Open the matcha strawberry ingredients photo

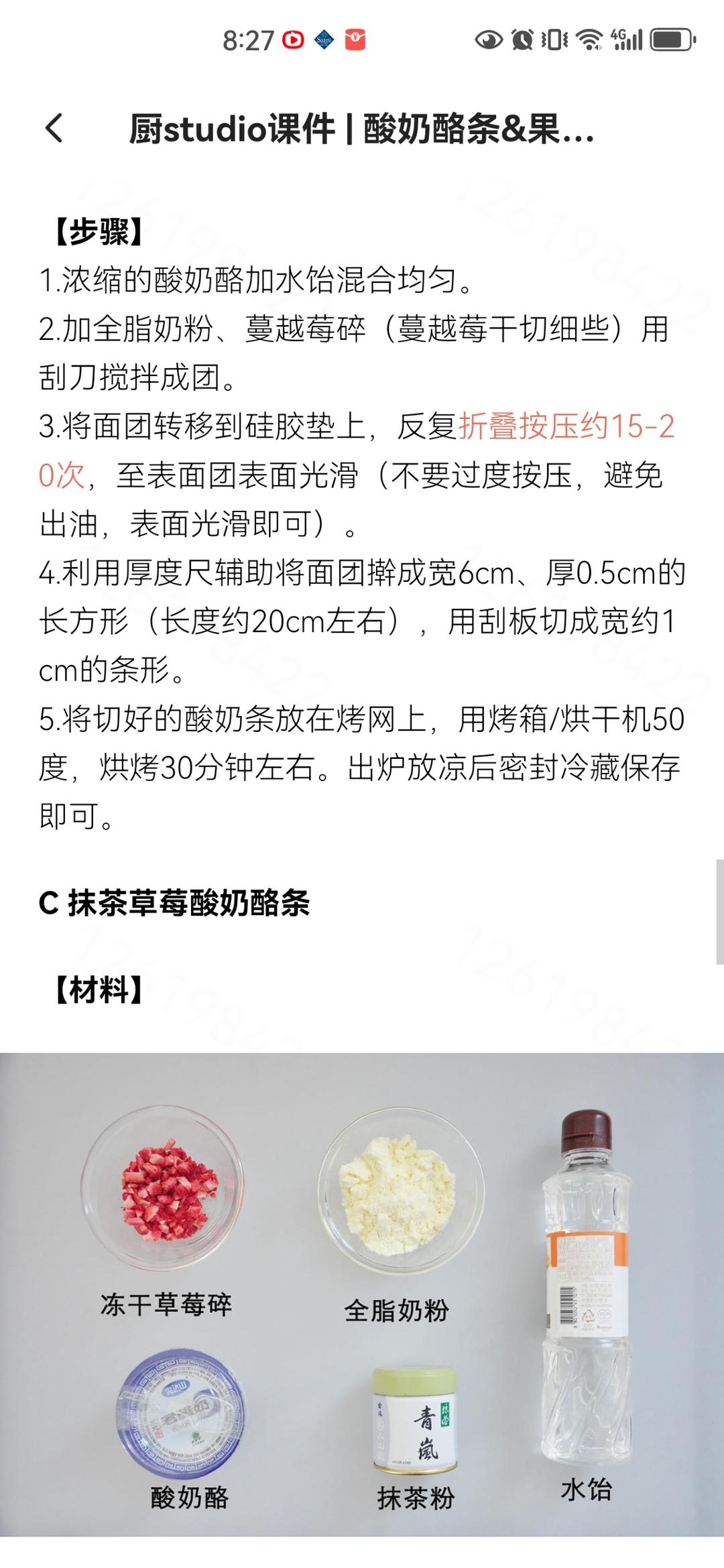point(362,1294)
